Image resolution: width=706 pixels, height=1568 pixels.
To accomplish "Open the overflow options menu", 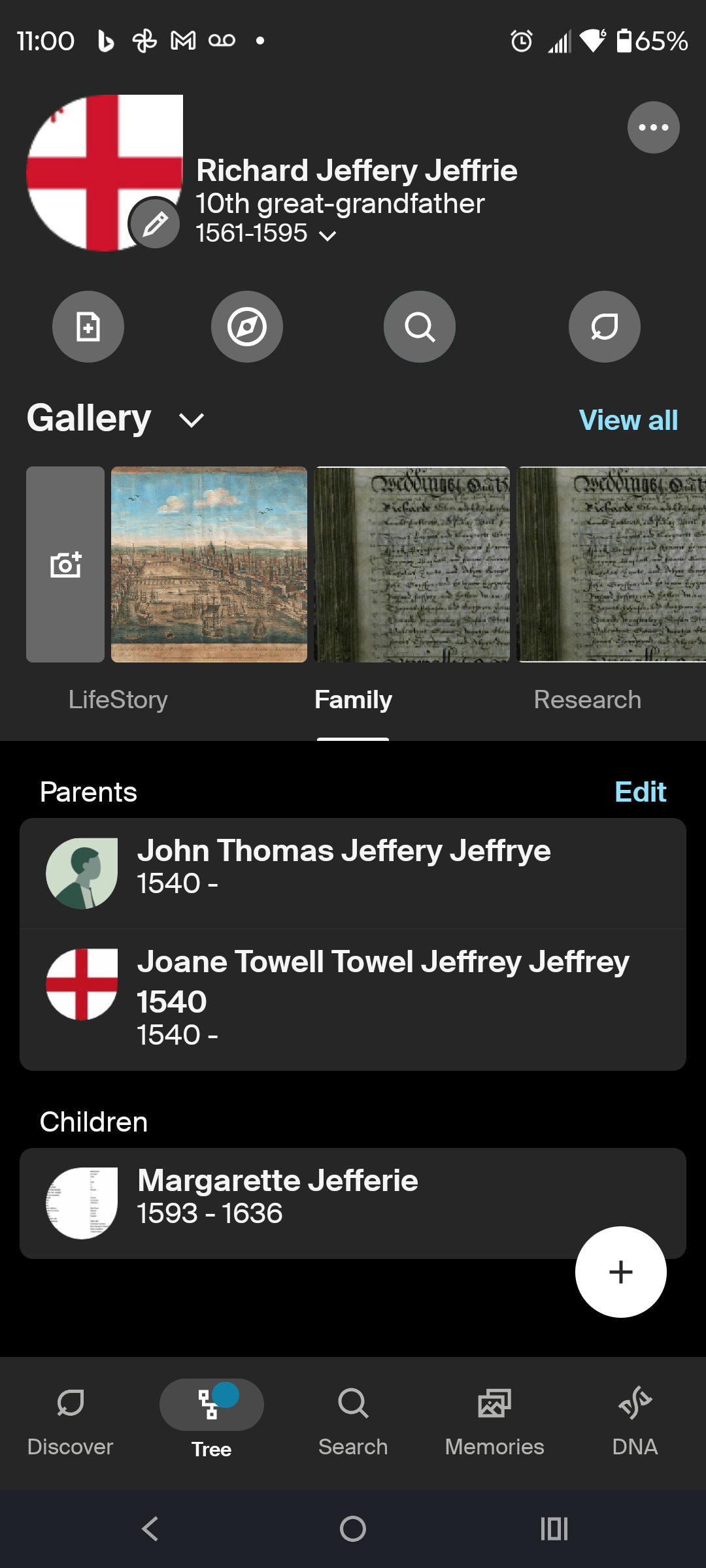I will click(653, 127).
